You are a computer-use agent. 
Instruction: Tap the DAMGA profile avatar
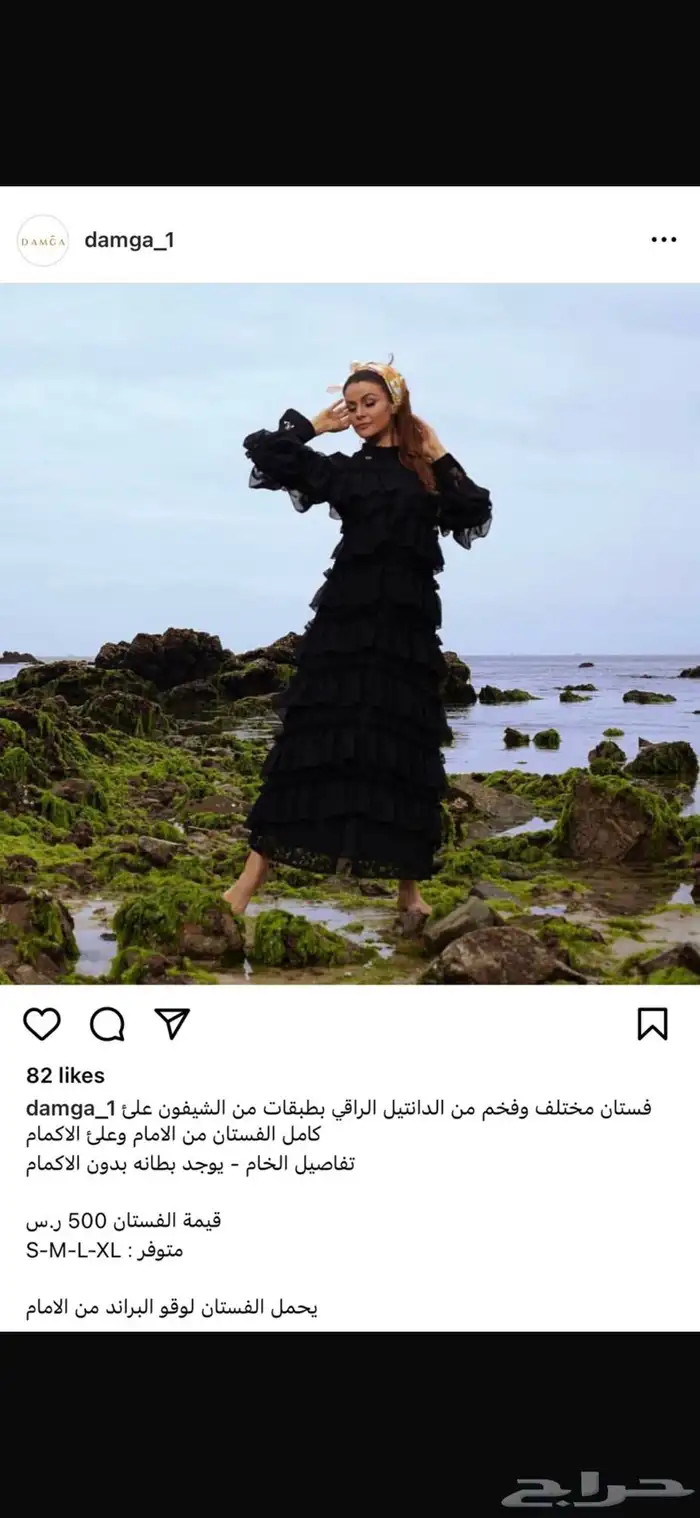coord(43,241)
